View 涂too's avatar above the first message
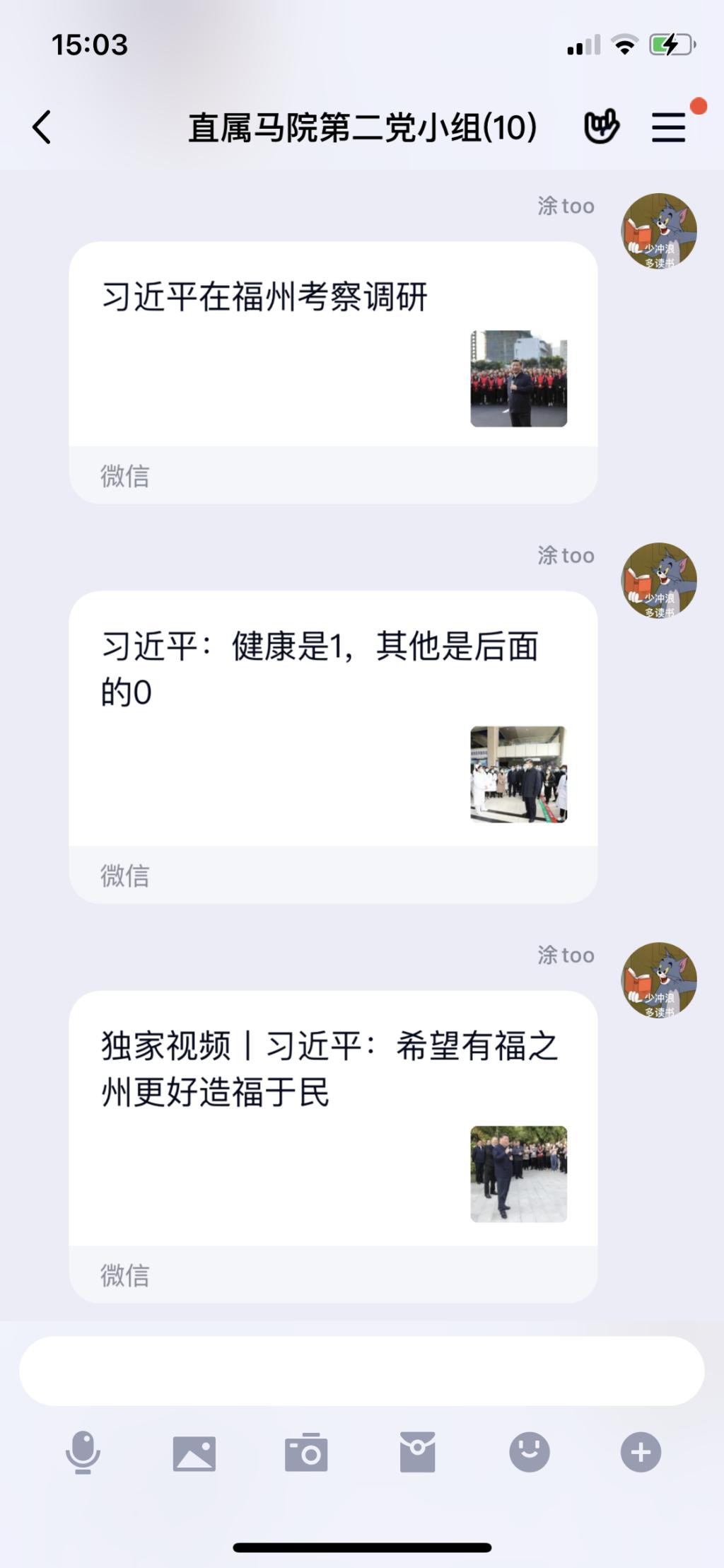This screenshot has width=724, height=1568. click(x=658, y=231)
